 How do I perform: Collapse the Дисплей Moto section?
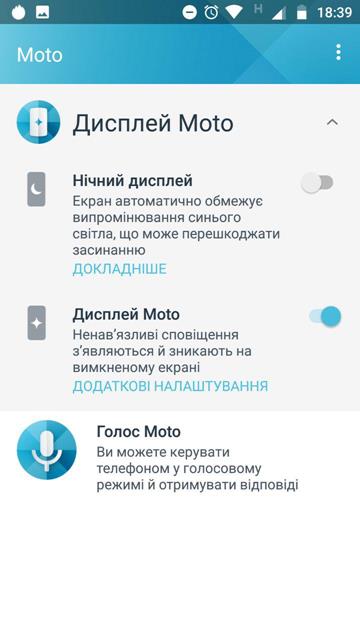click(332, 122)
